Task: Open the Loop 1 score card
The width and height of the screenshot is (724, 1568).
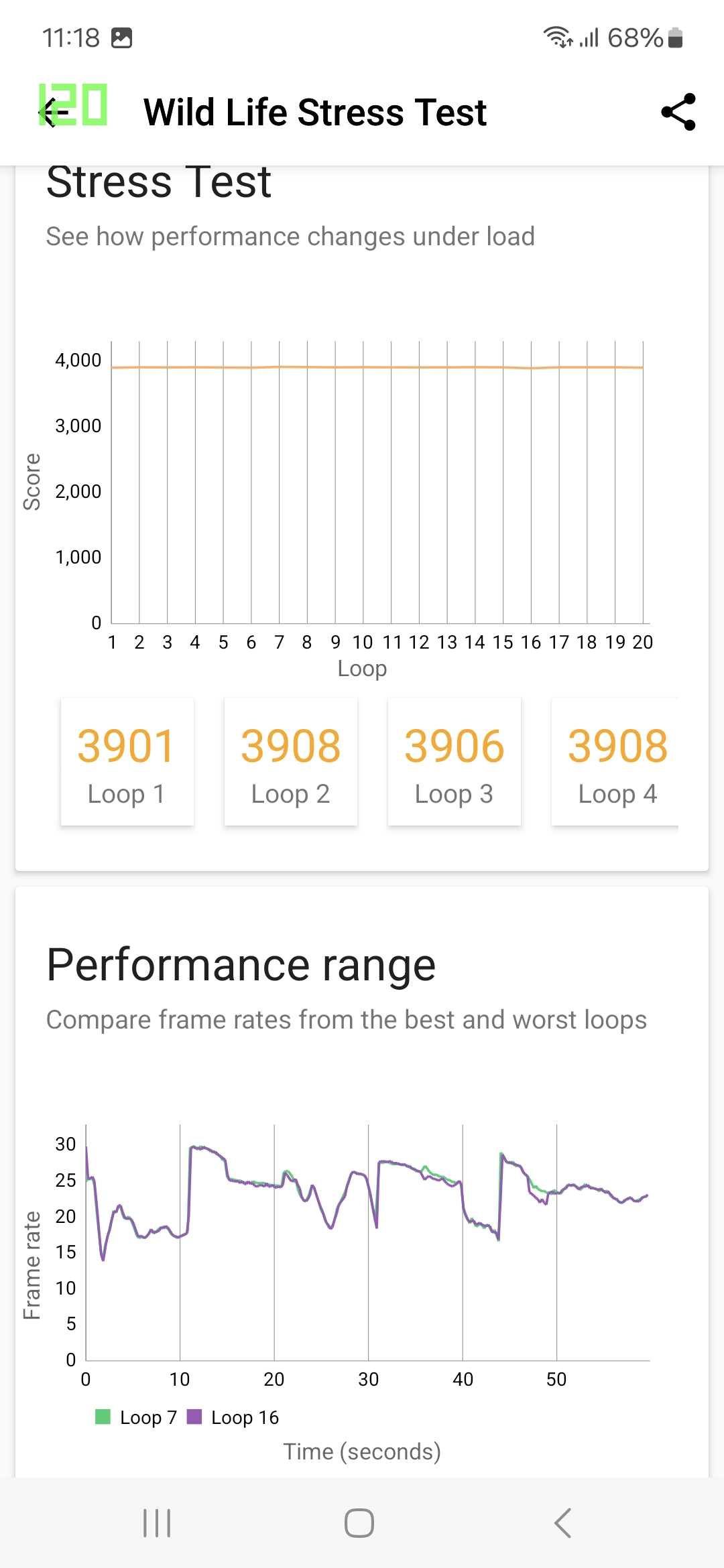Action: [x=127, y=763]
